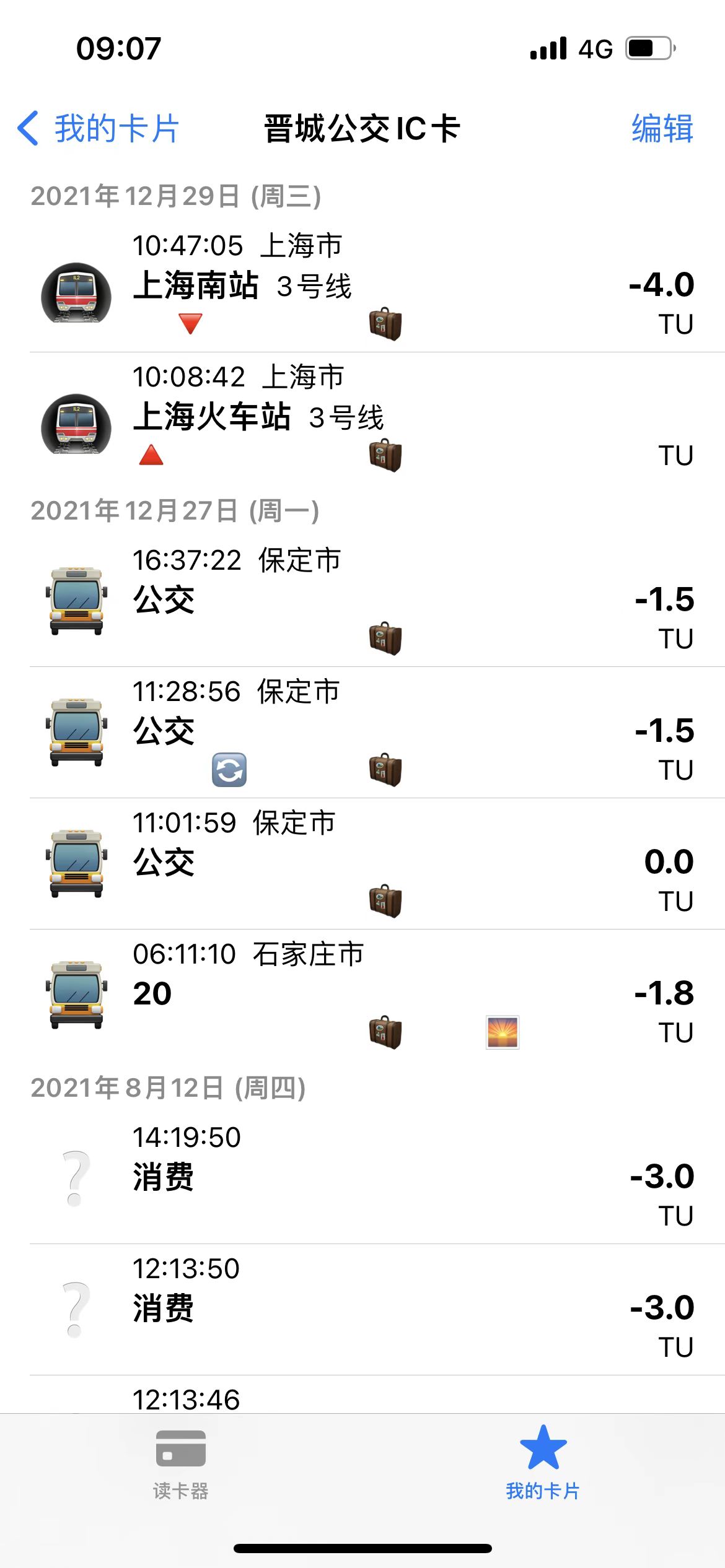Open the 上海南站 3号线 transaction
The height and width of the screenshot is (1568, 725).
pyautogui.click(x=372, y=286)
